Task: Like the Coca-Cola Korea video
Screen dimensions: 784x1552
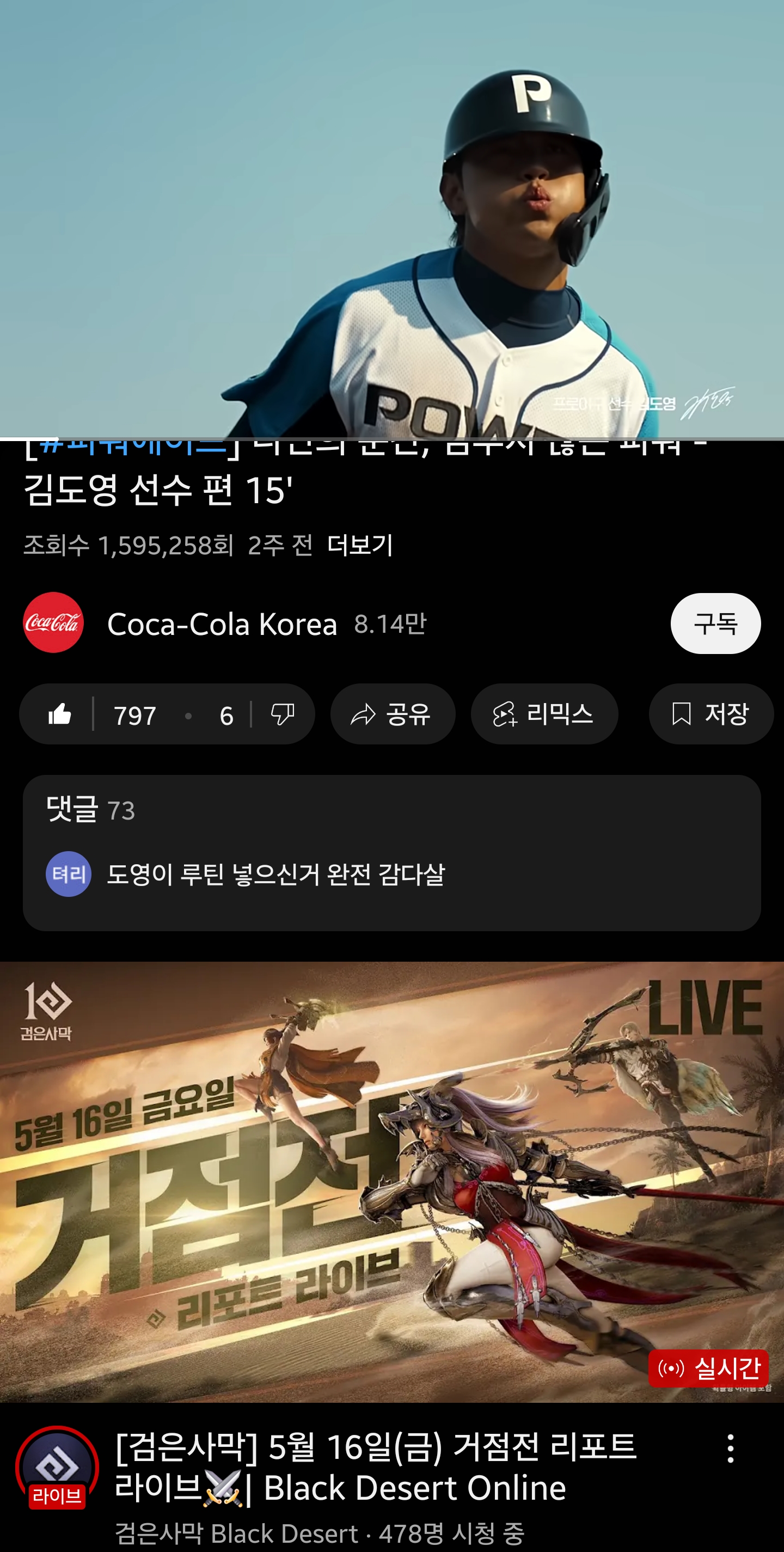Action: [60, 714]
